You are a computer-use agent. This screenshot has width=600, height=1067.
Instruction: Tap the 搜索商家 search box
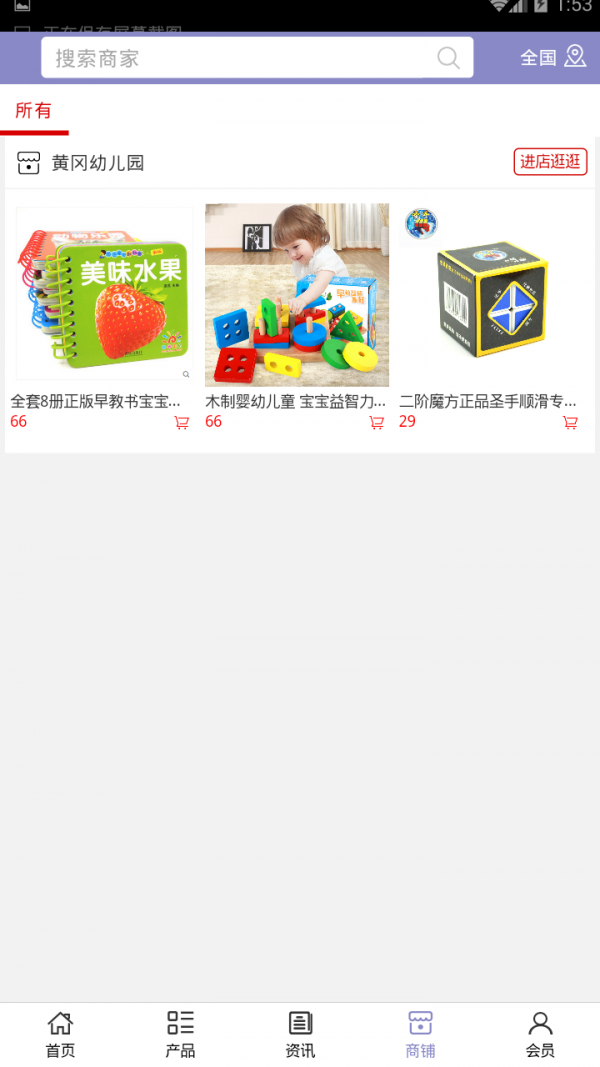click(x=240, y=58)
